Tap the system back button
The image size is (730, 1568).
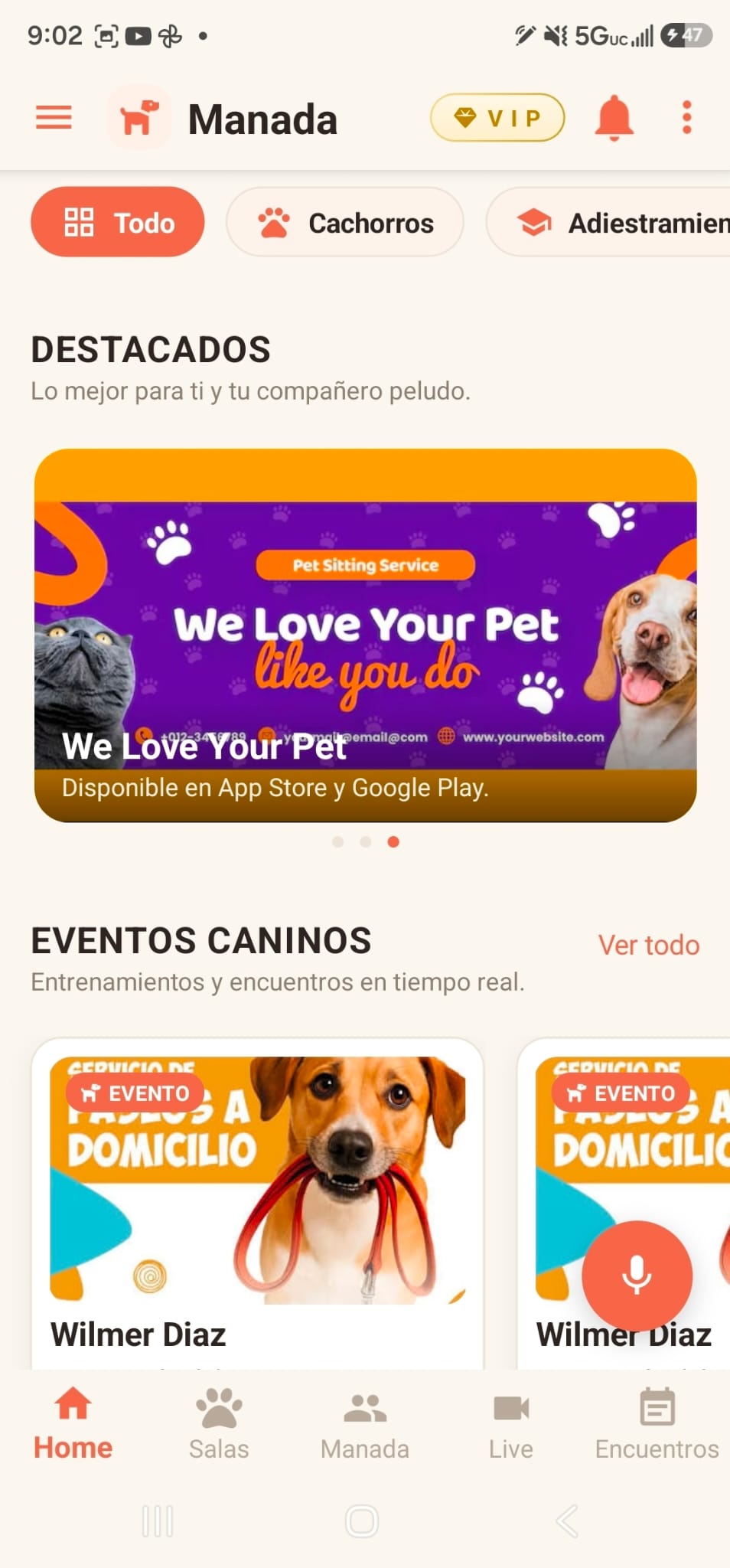(x=567, y=1521)
